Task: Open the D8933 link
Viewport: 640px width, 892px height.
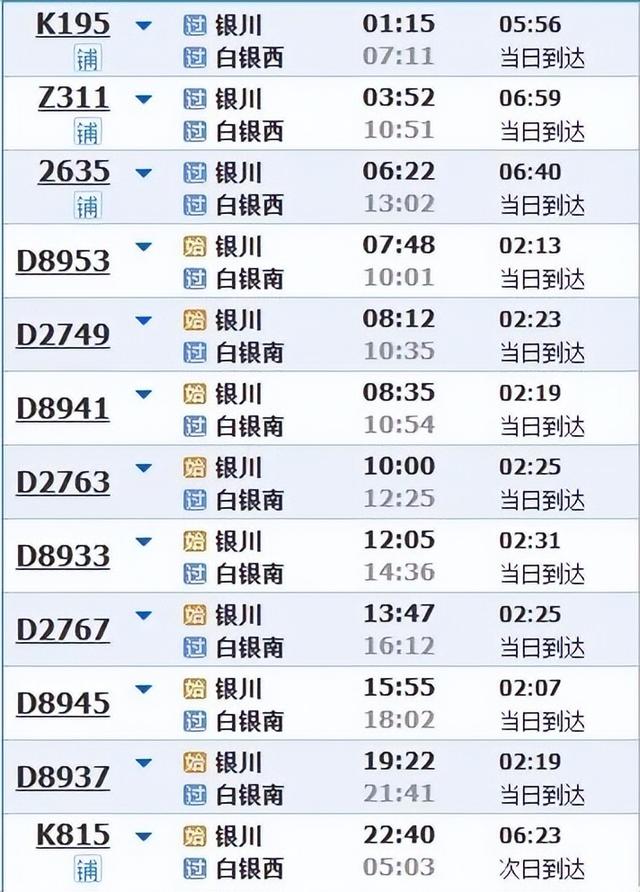Action: pos(63,556)
